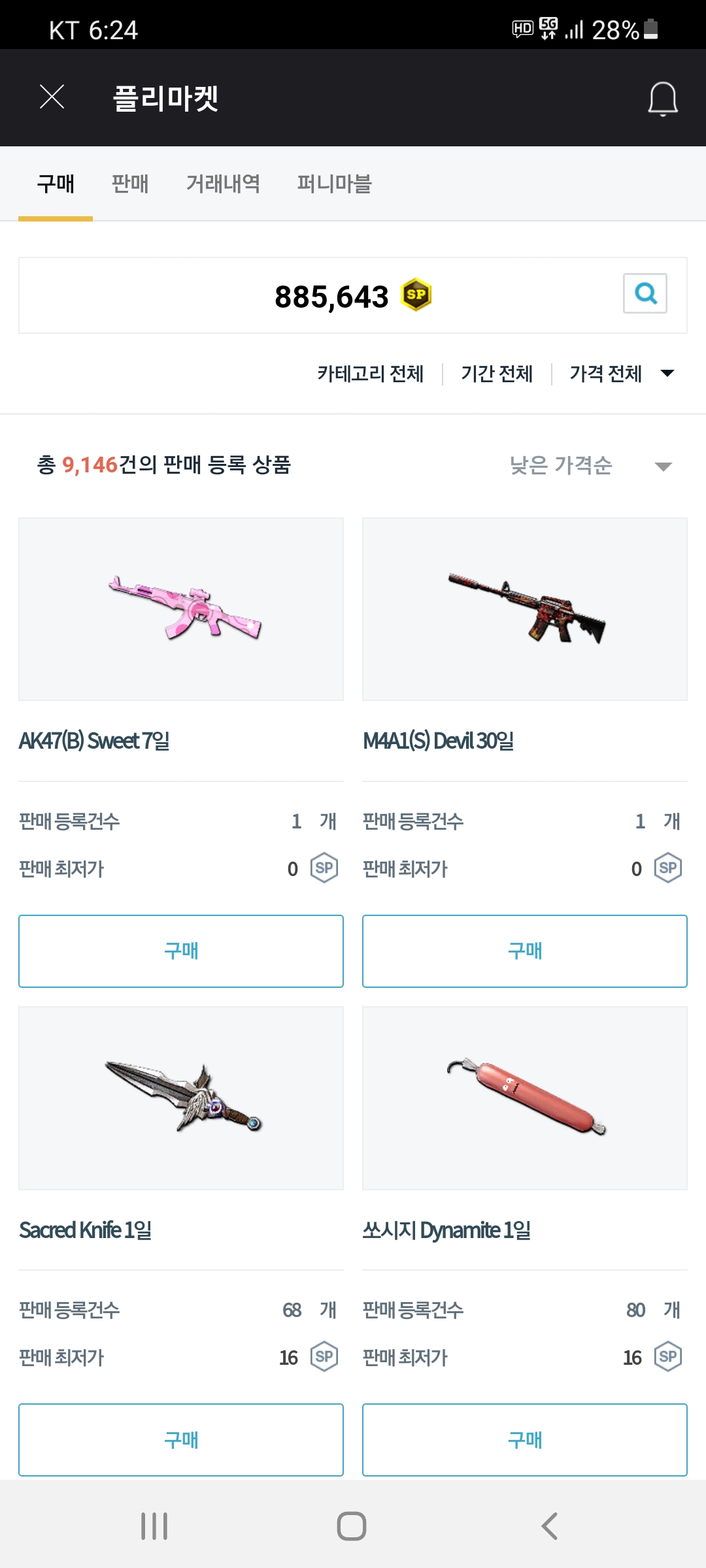Open recent apps from navigation bar
The height and width of the screenshot is (1568, 706).
[155, 1526]
